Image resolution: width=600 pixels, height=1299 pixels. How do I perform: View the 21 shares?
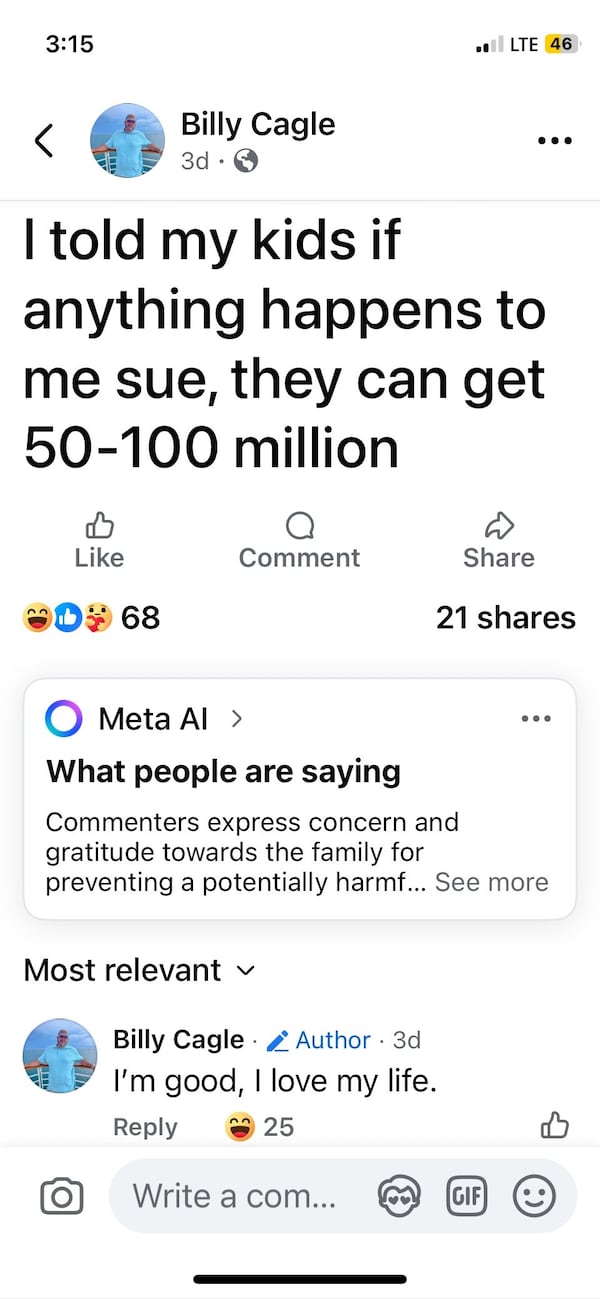(505, 618)
